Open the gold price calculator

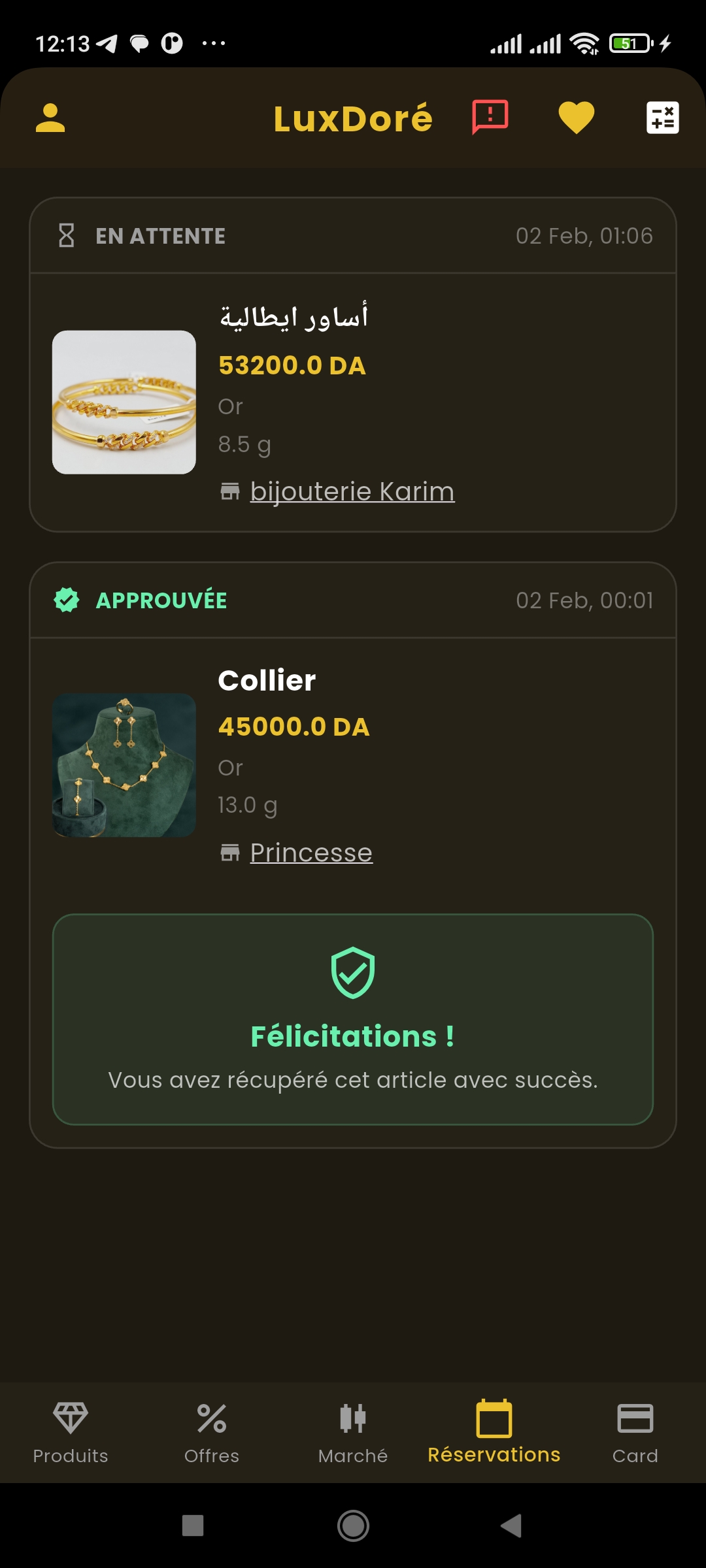tap(662, 118)
